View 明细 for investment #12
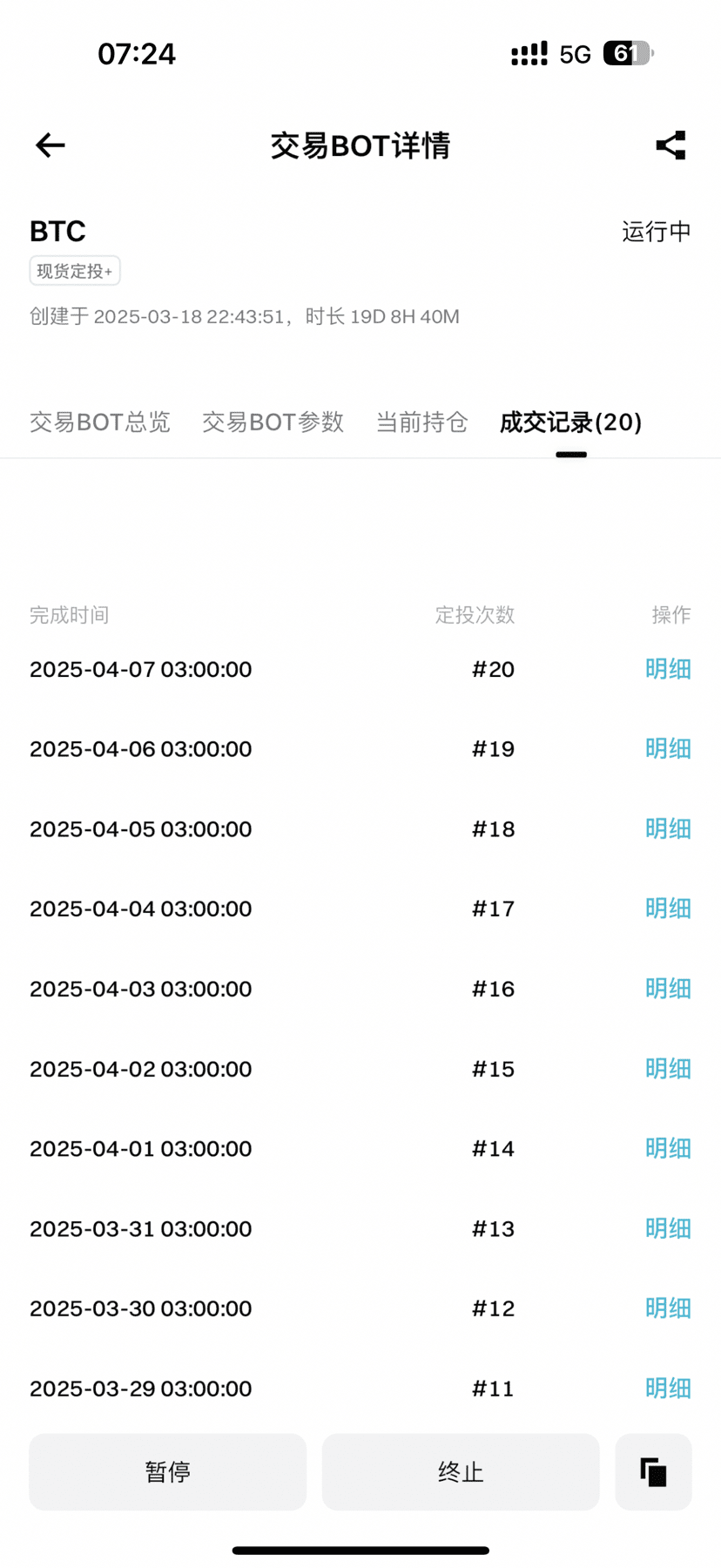This screenshot has height=1568, width=721. click(x=668, y=1308)
